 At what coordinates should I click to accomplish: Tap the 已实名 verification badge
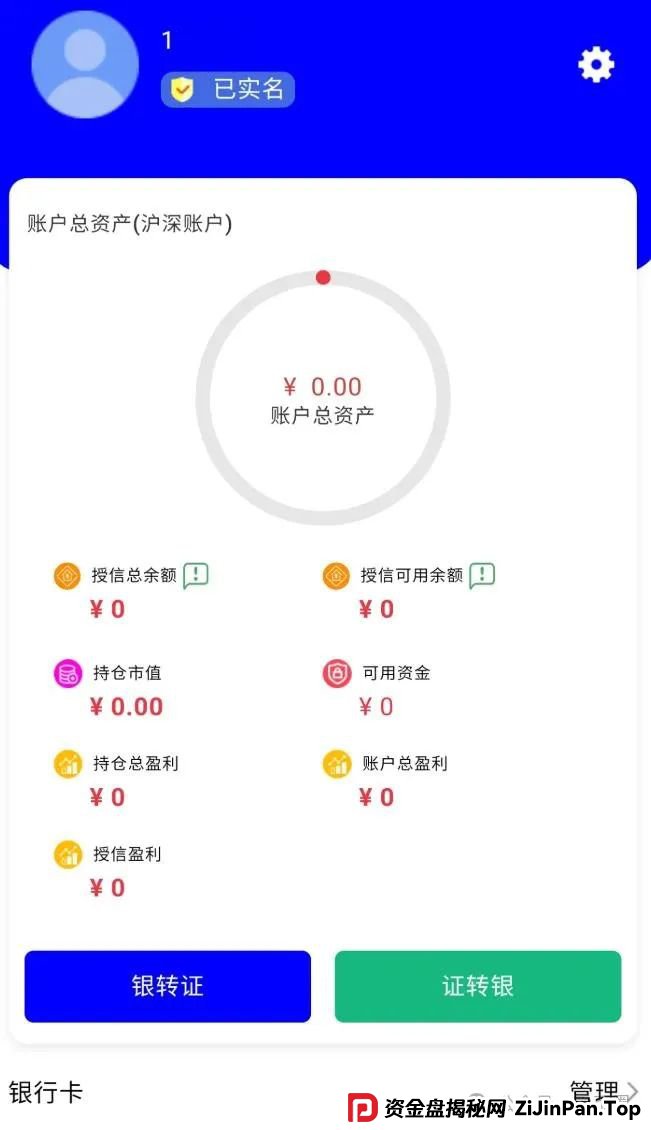(228, 90)
